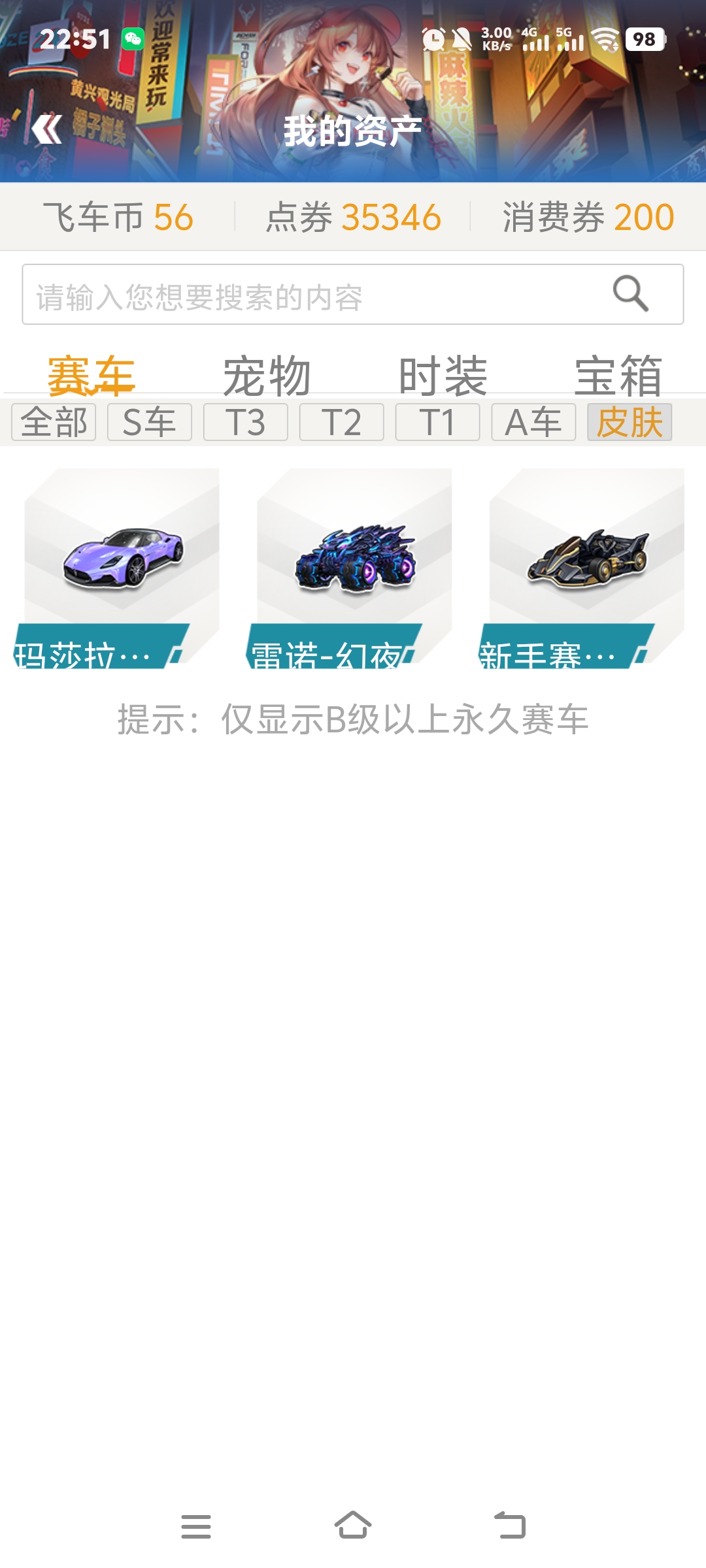Filter cars by S车
706x1568 pixels.
click(x=150, y=422)
